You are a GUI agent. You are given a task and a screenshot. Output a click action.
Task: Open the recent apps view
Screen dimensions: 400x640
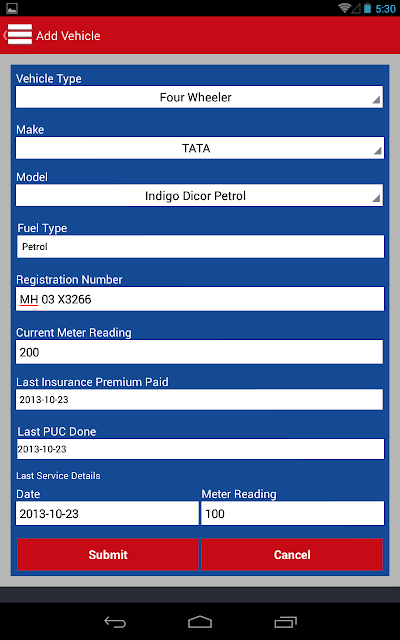(285, 622)
